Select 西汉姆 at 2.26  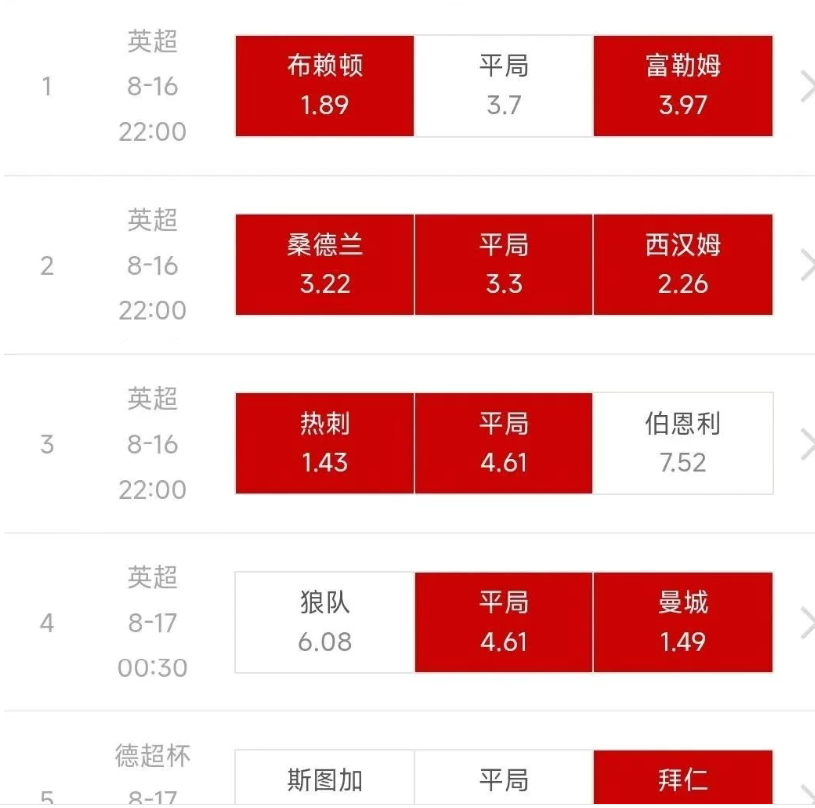point(683,265)
